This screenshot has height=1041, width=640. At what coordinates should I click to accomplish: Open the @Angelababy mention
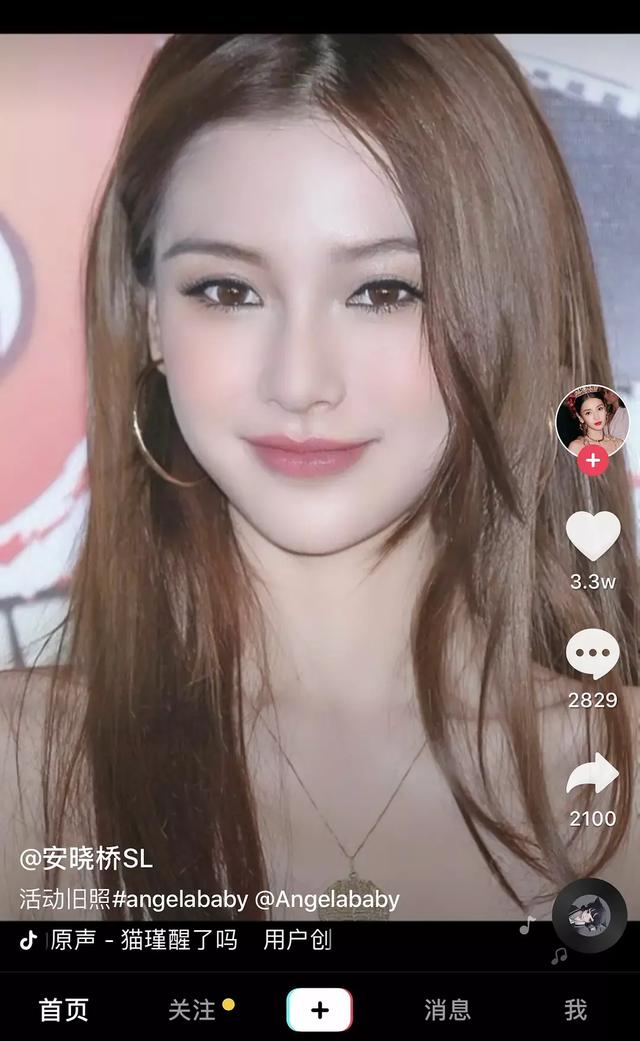point(327,899)
